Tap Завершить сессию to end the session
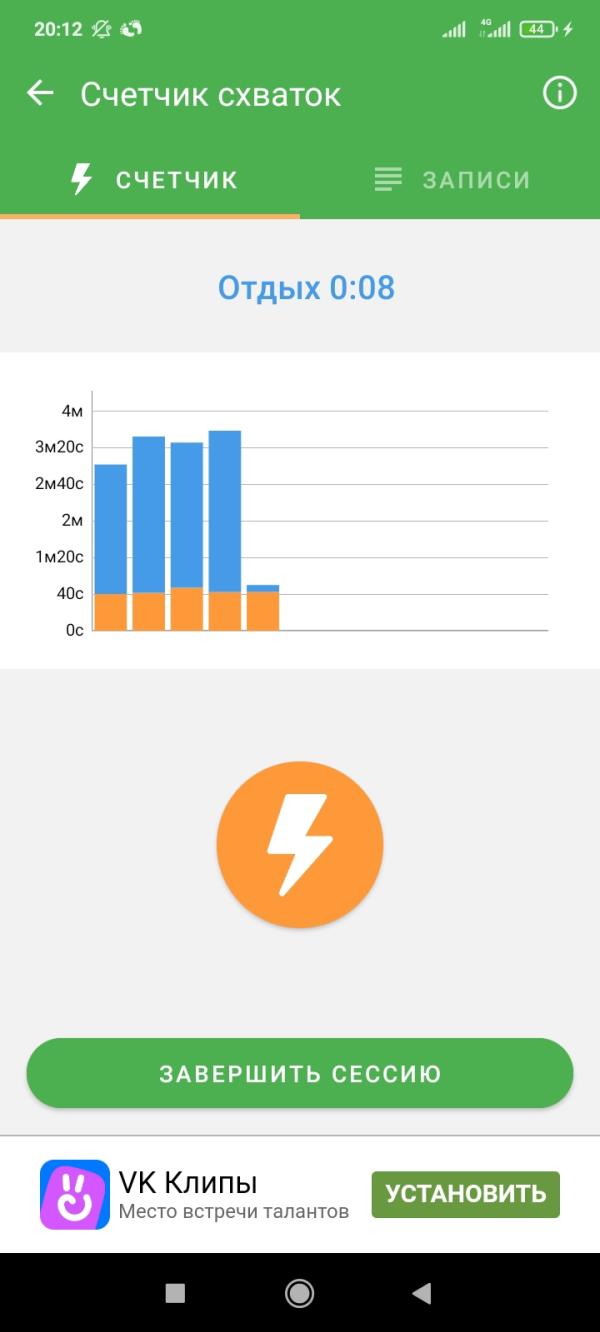This screenshot has height=1332, width=600. (x=300, y=1074)
